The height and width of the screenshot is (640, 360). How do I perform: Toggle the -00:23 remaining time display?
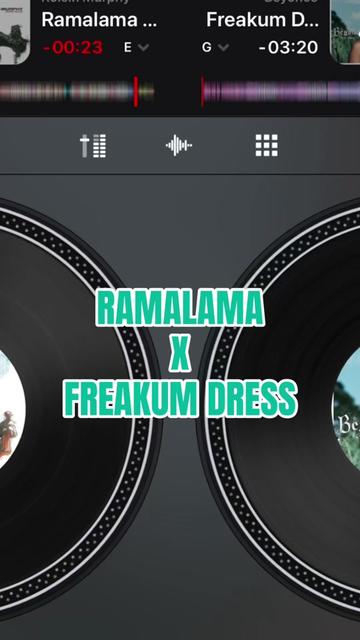[x=73, y=48]
